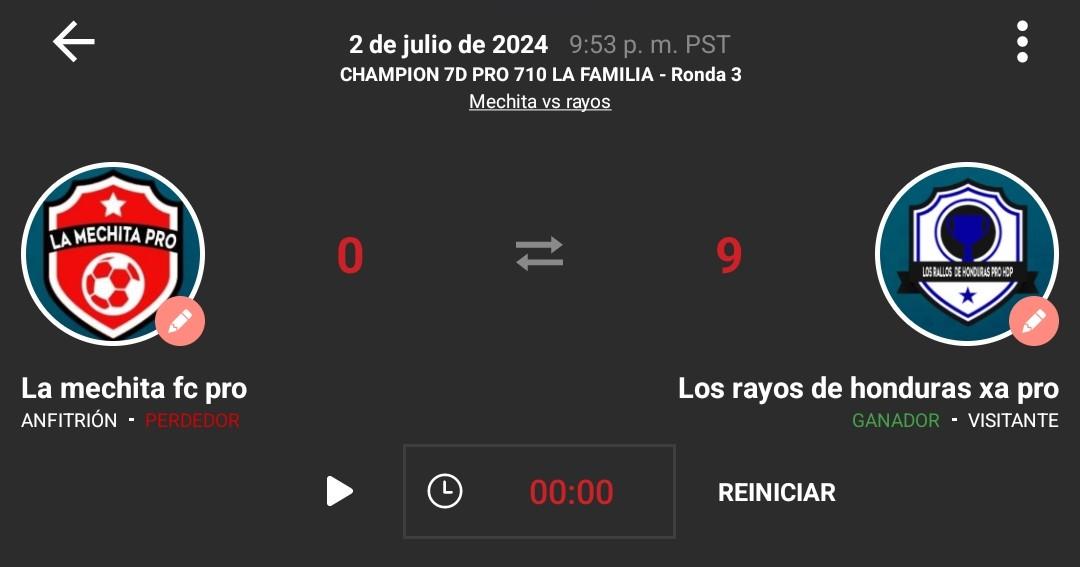Tap REINICIAR to reset the timer
This screenshot has height=567, width=1080.
[x=776, y=492]
